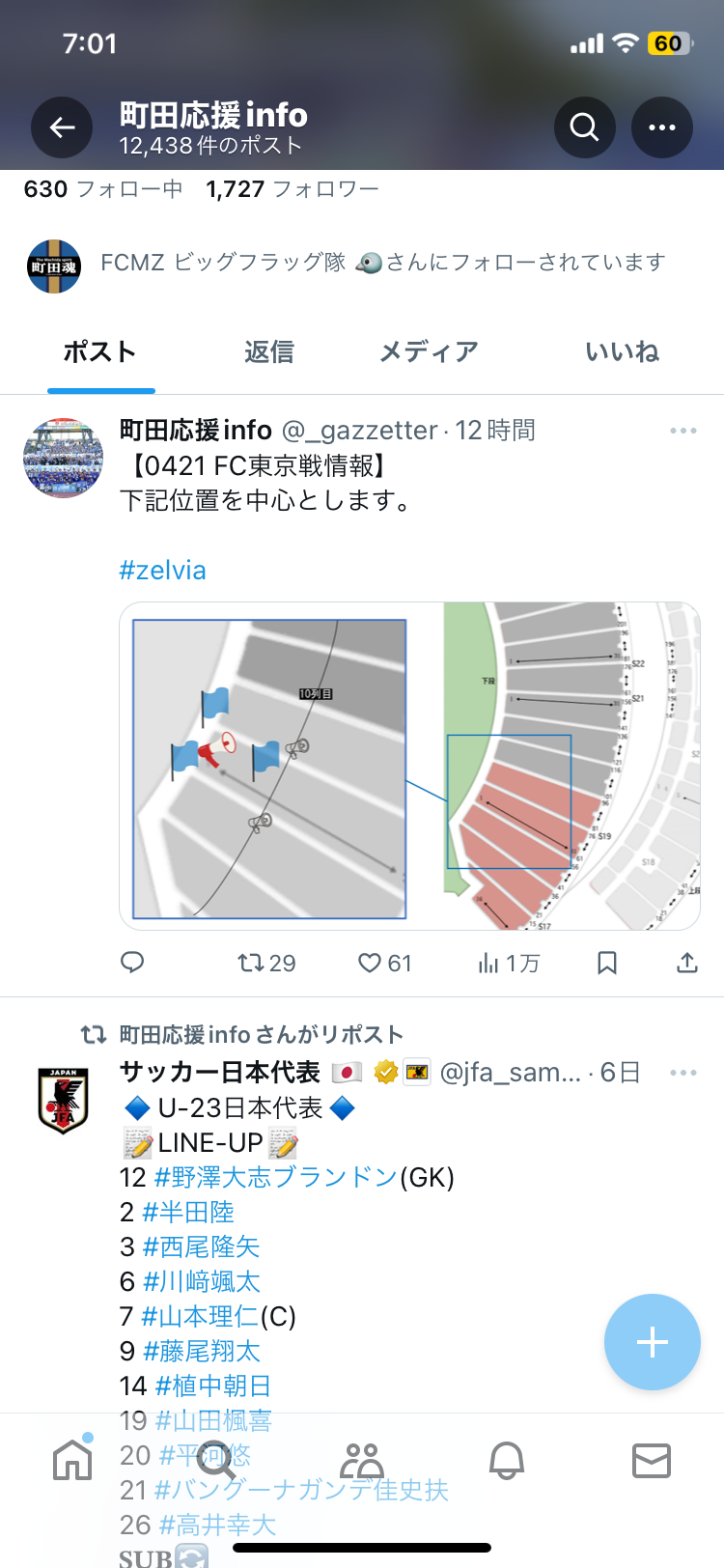
Task: Open the 1,727 フォロワー list
Action: pyautogui.click(x=292, y=189)
